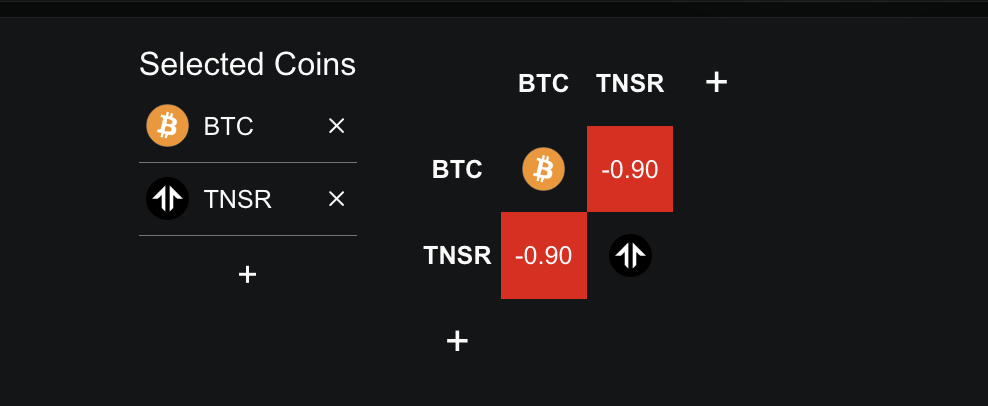Open the TNSR row in Selected Coins
988x406 pixels.
(237, 200)
